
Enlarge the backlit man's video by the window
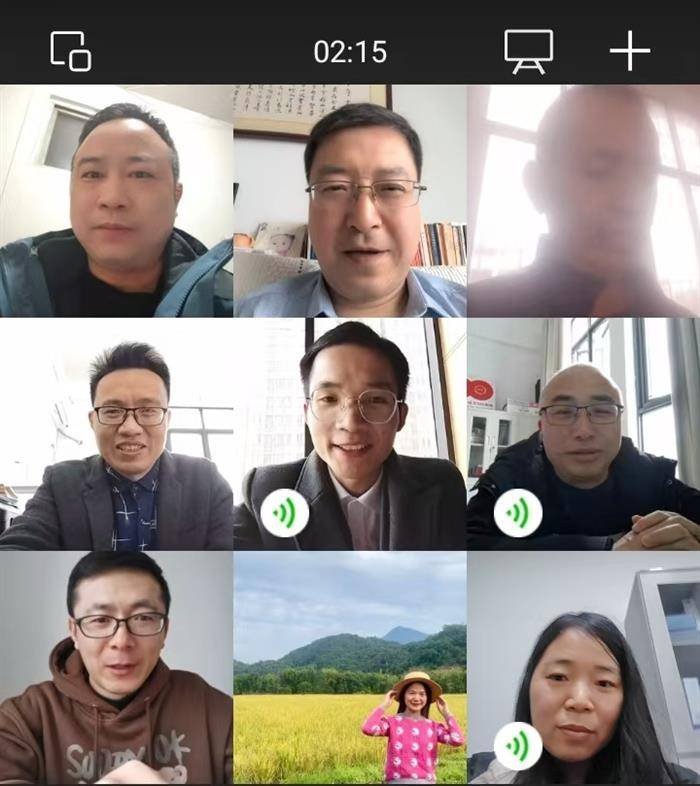click(x=583, y=201)
